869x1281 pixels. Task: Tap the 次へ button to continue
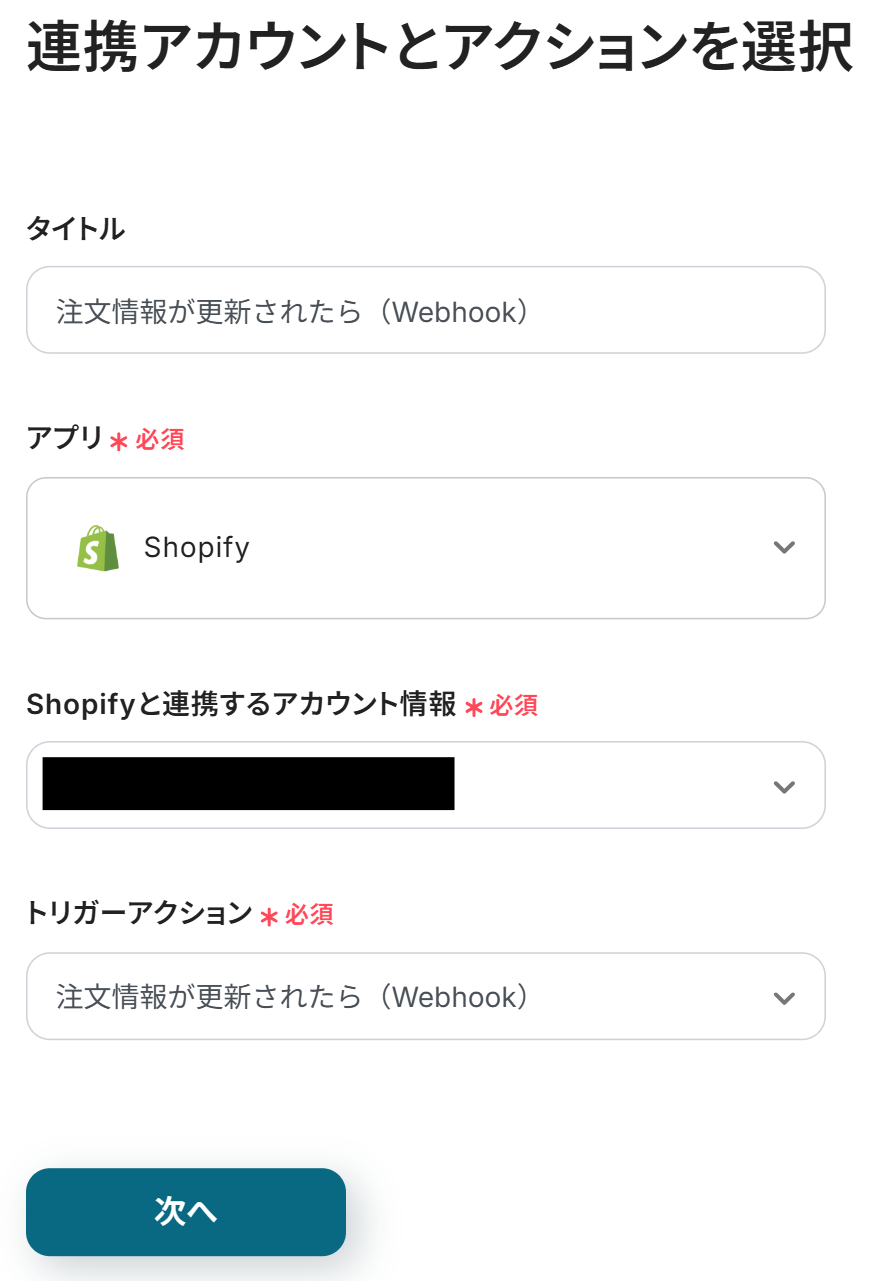point(186,1211)
